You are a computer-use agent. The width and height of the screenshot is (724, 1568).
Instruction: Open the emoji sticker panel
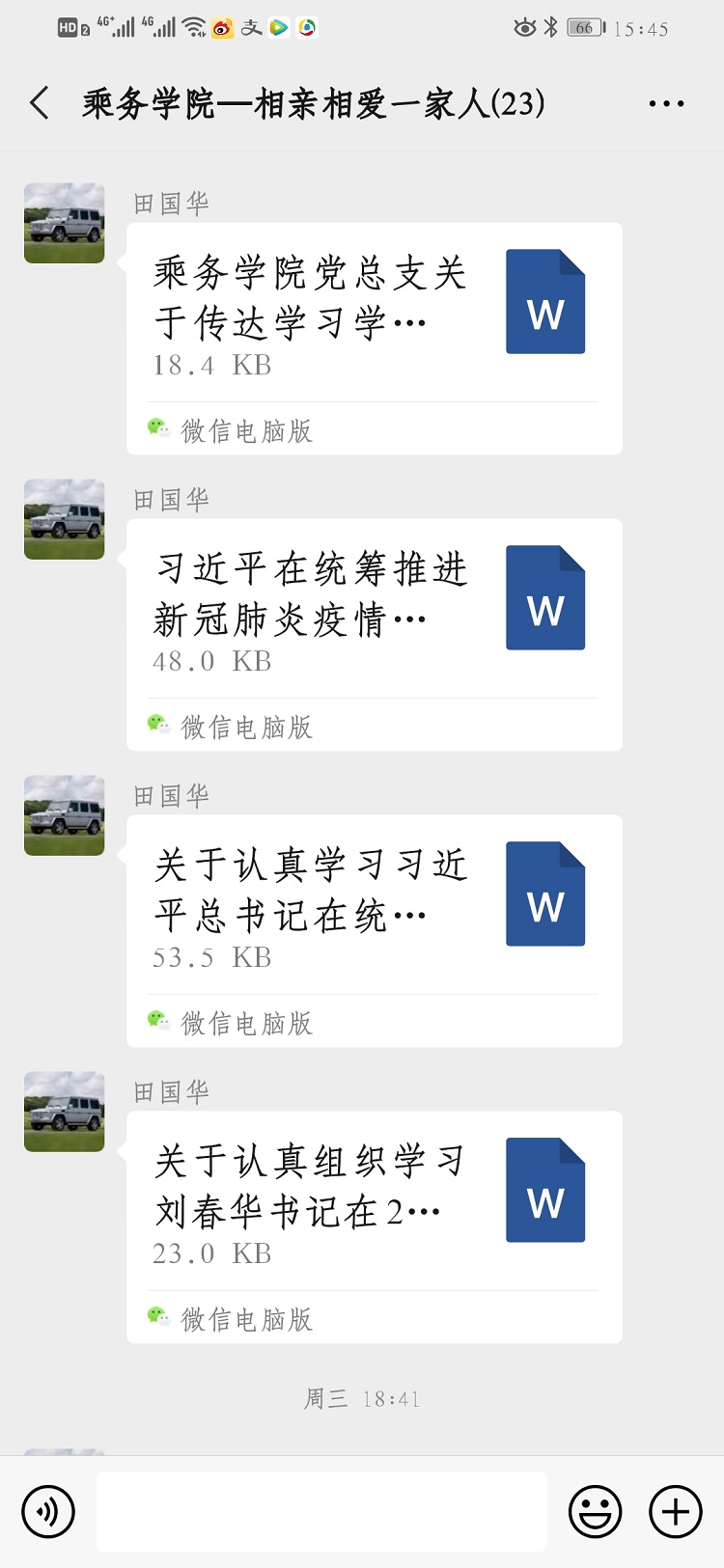click(595, 1511)
